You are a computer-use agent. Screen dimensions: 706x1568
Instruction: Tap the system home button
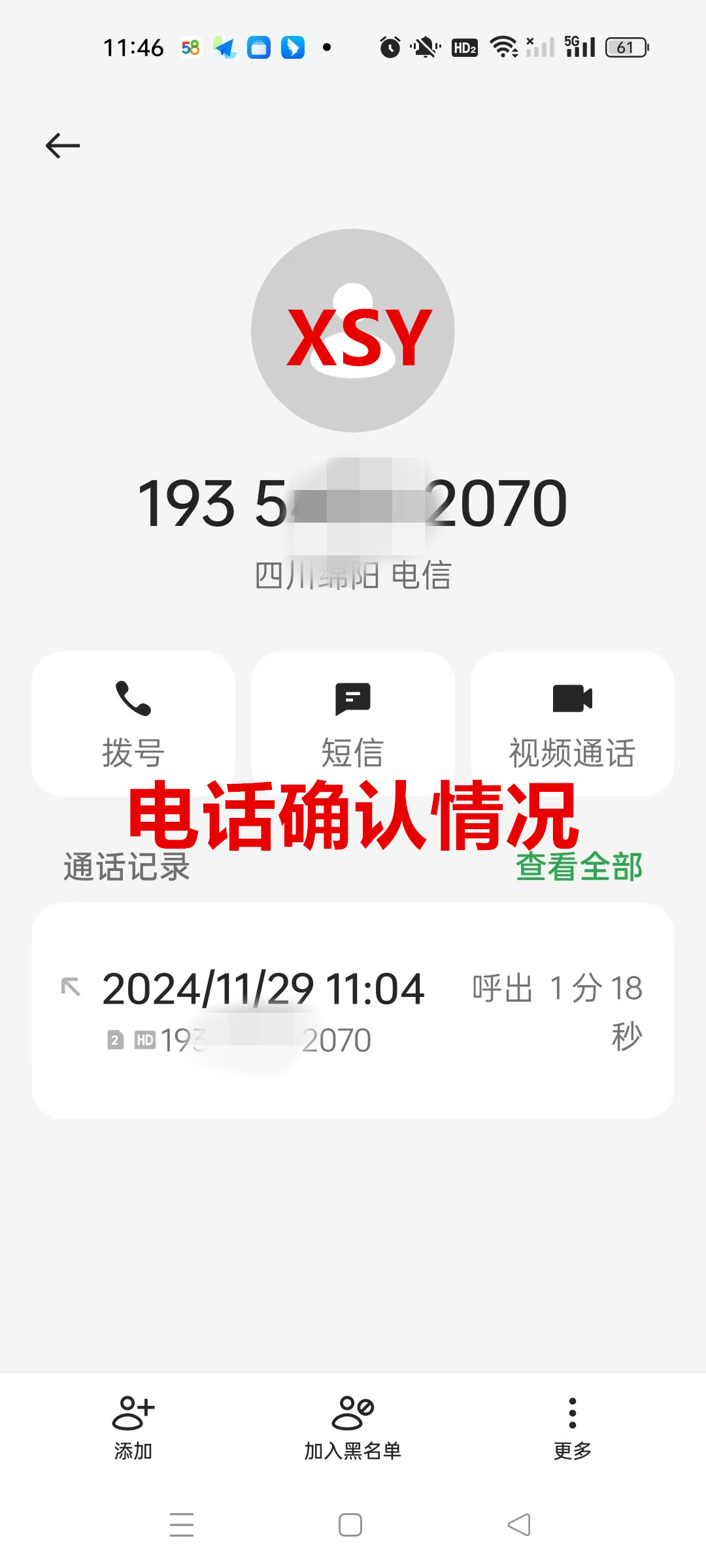(350, 1525)
